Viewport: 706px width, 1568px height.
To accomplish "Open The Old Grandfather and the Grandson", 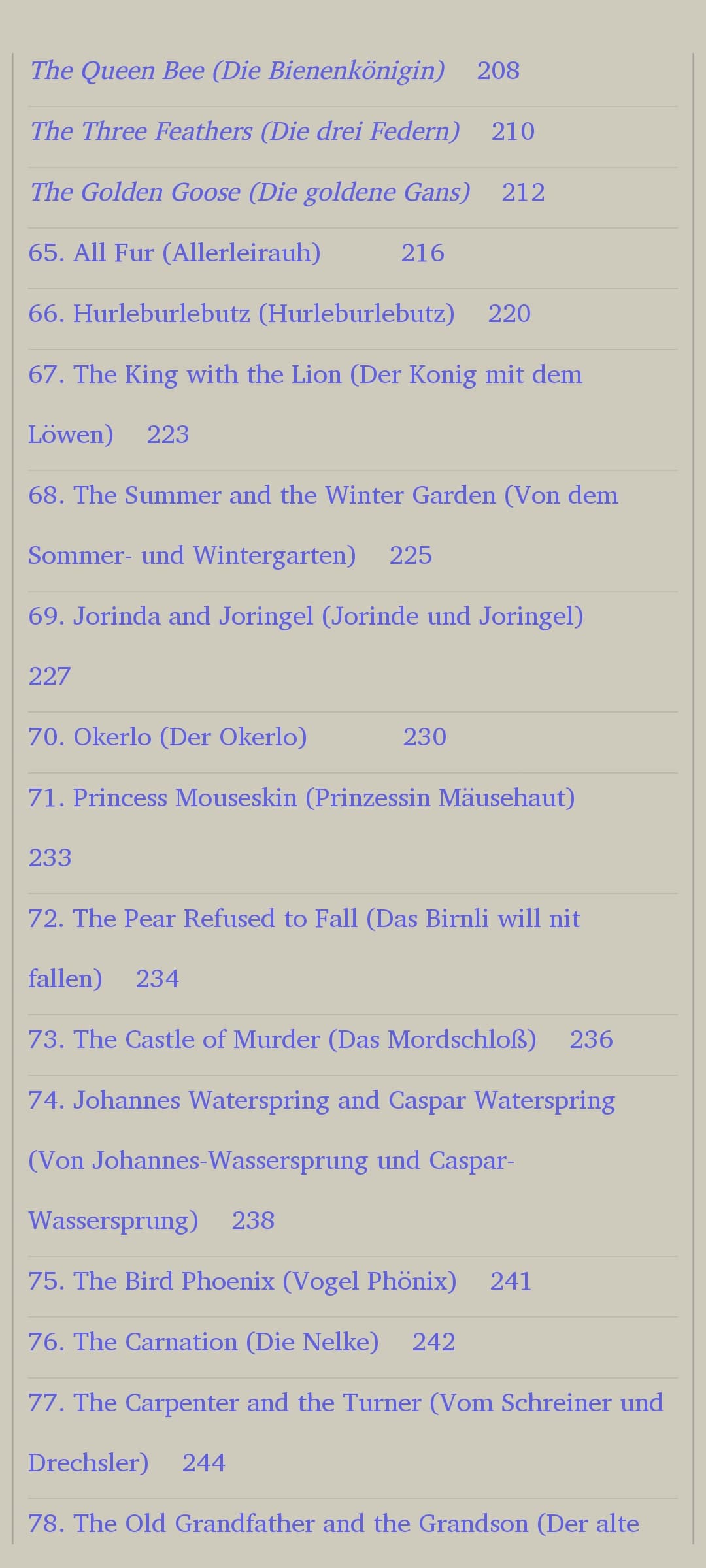I will [333, 1524].
